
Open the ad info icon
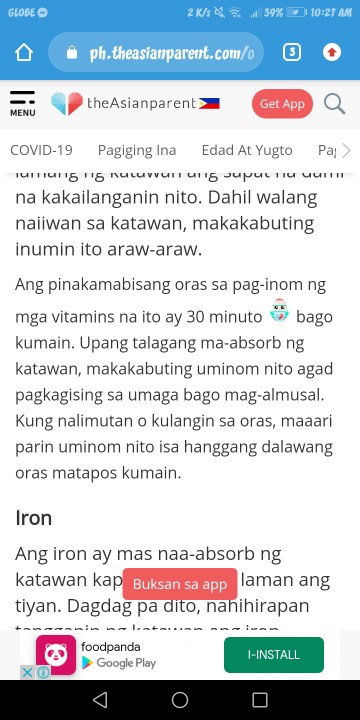pyautogui.click(x=43, y=673)
